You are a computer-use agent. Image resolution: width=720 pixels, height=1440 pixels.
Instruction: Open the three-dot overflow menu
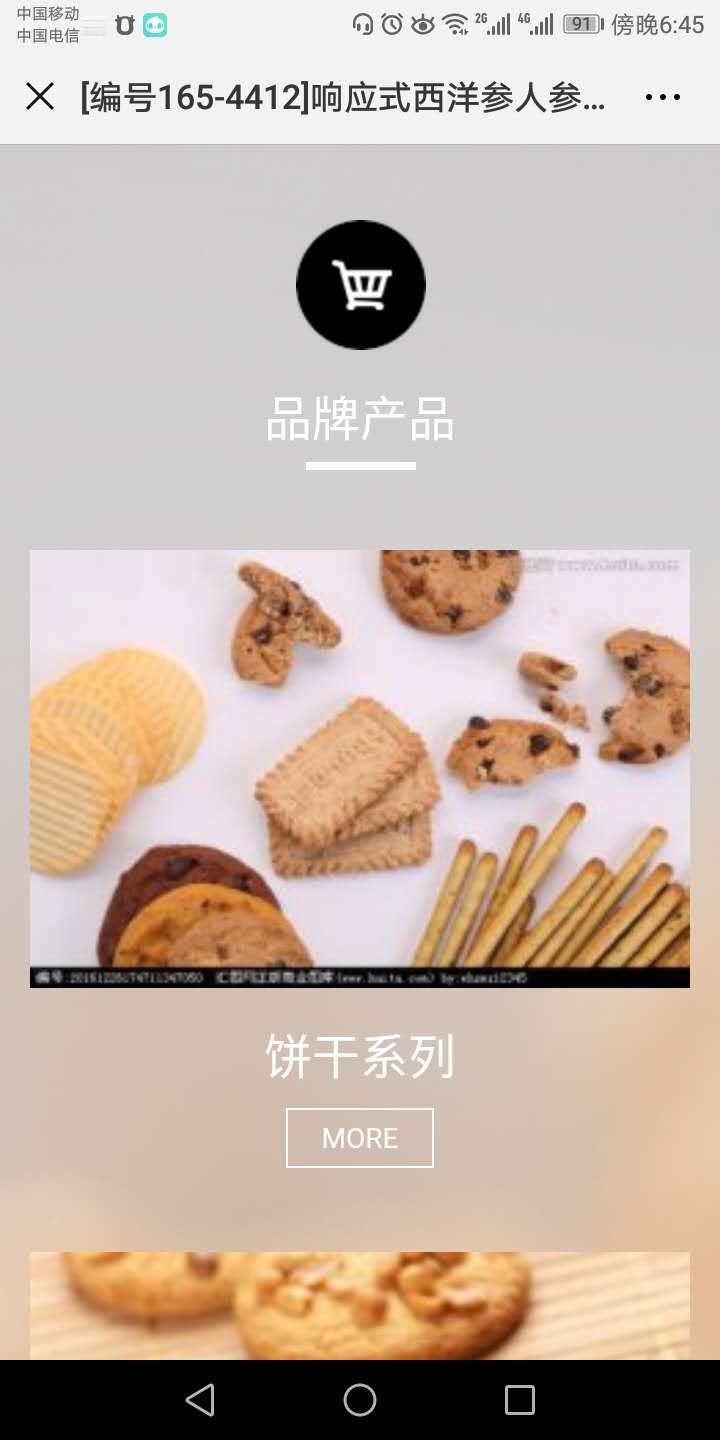(662, 97)
